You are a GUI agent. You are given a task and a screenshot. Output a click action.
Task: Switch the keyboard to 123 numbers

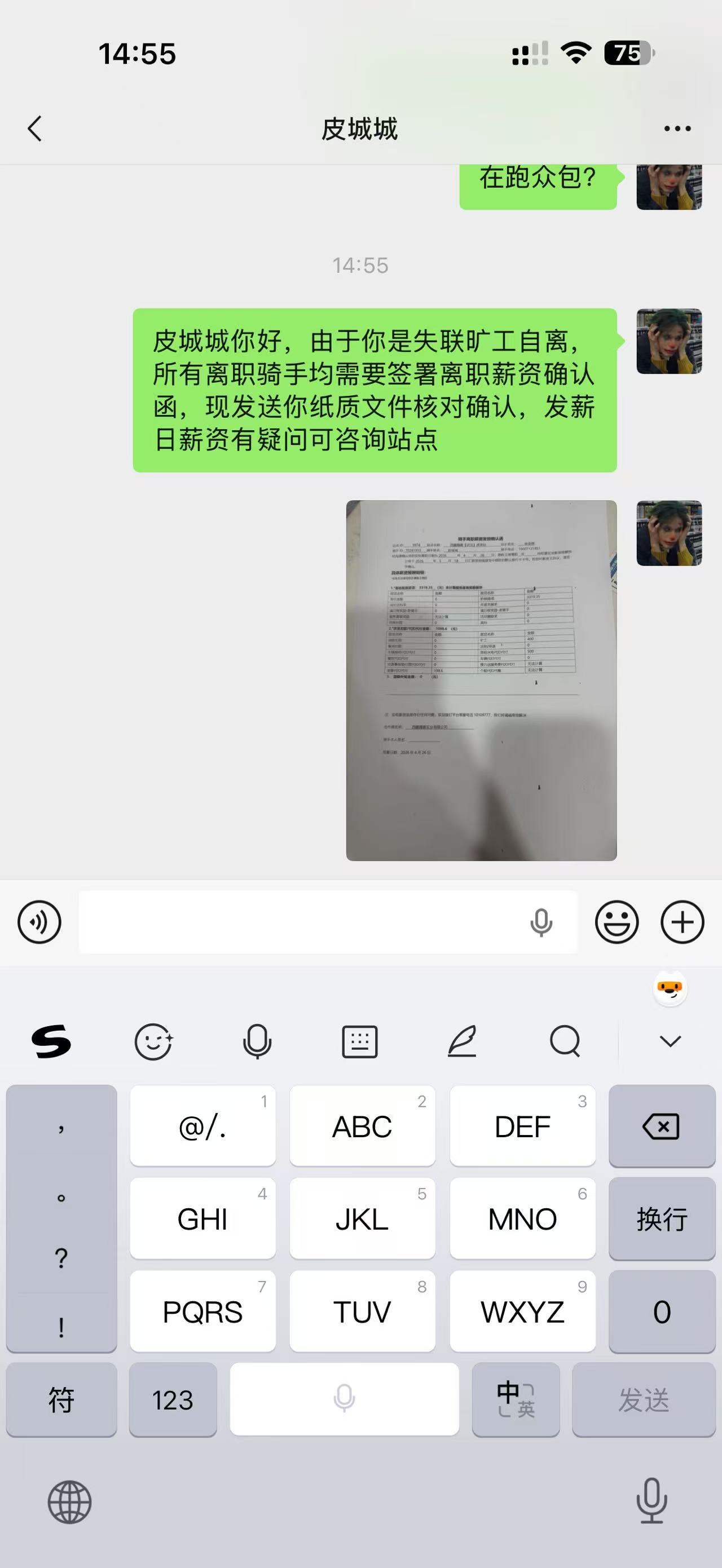(x=173, y=1399)
